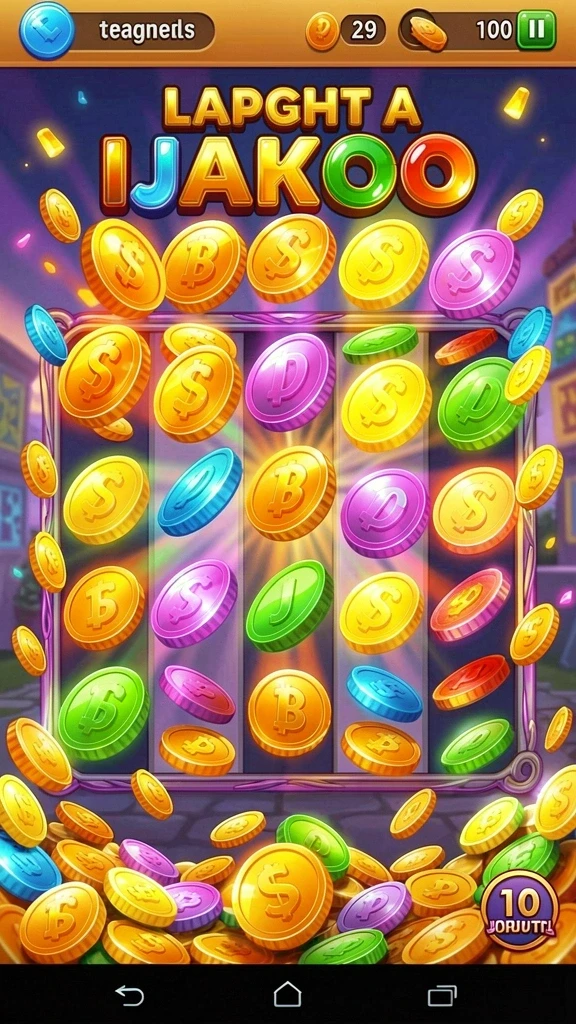This screenshot has width=576, height=1024.
Task: Return to the home screen
Action: click(x=287, y=995)
